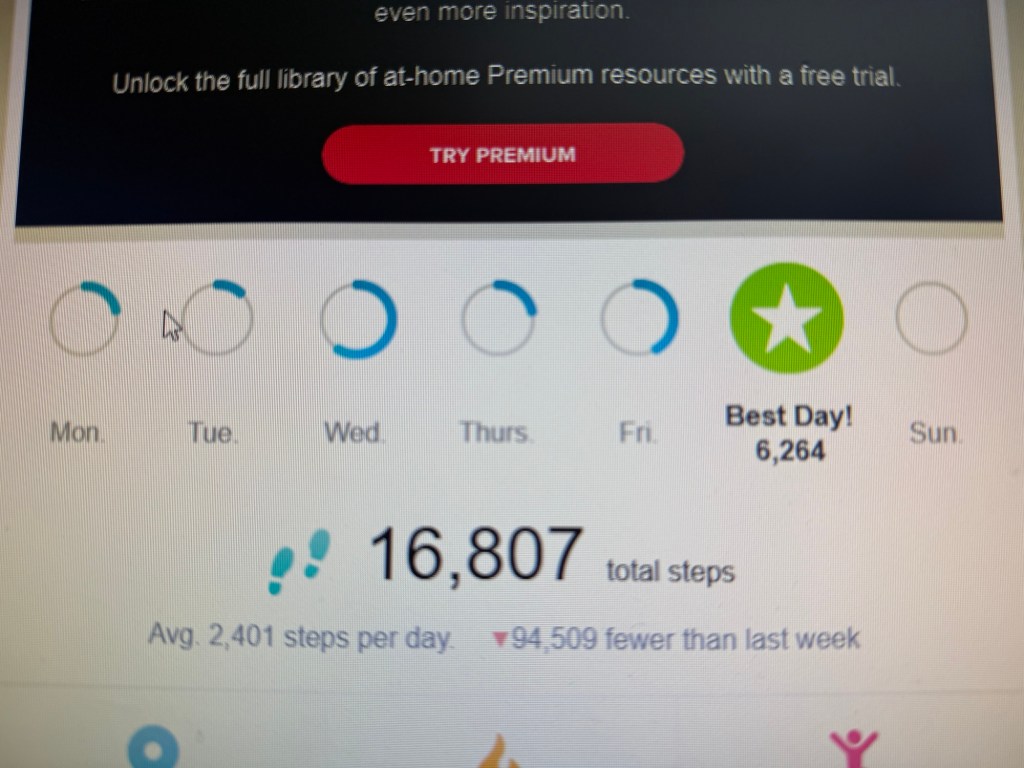
Task: Tap the TRY PREMIUM button
Action: point(502,155)
